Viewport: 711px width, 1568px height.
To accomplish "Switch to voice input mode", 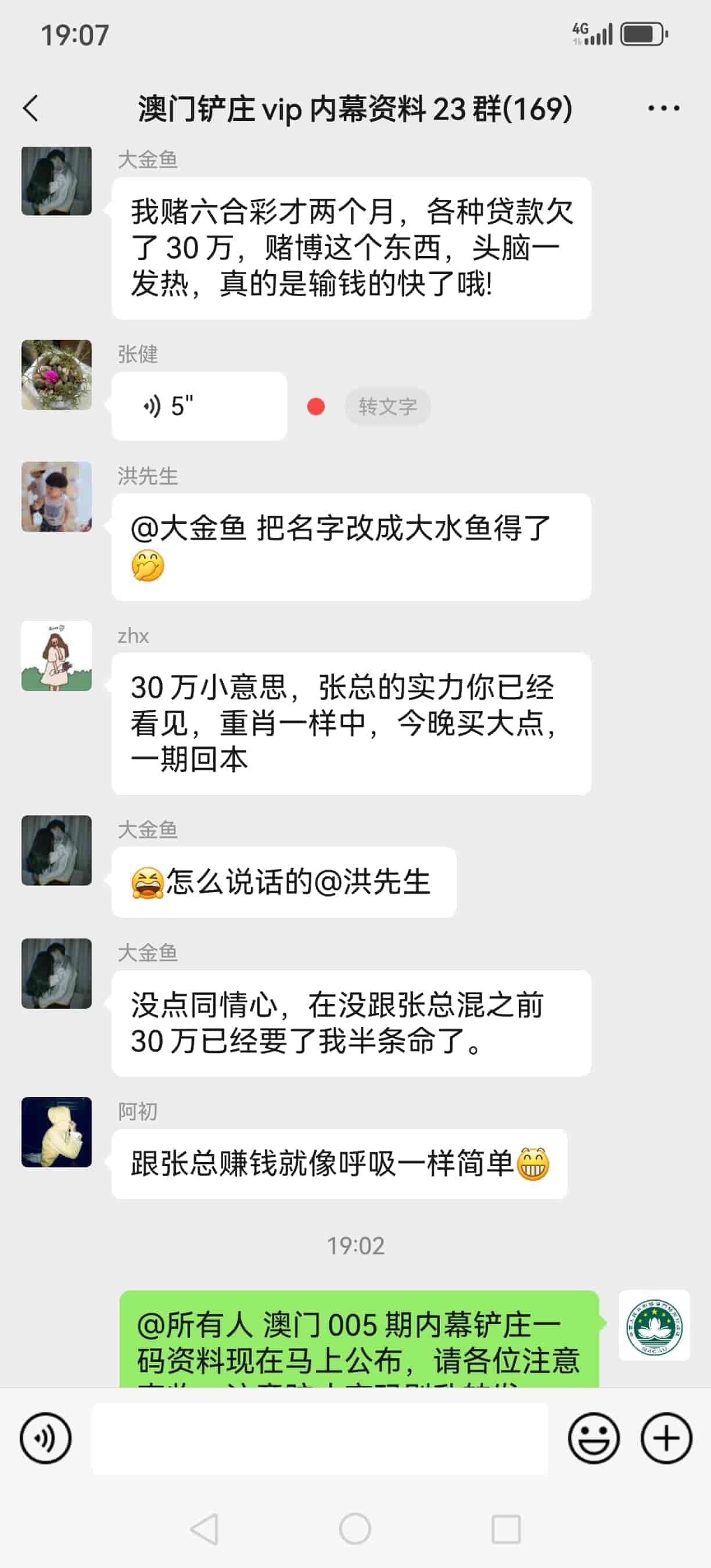I will coord(46,1438).
